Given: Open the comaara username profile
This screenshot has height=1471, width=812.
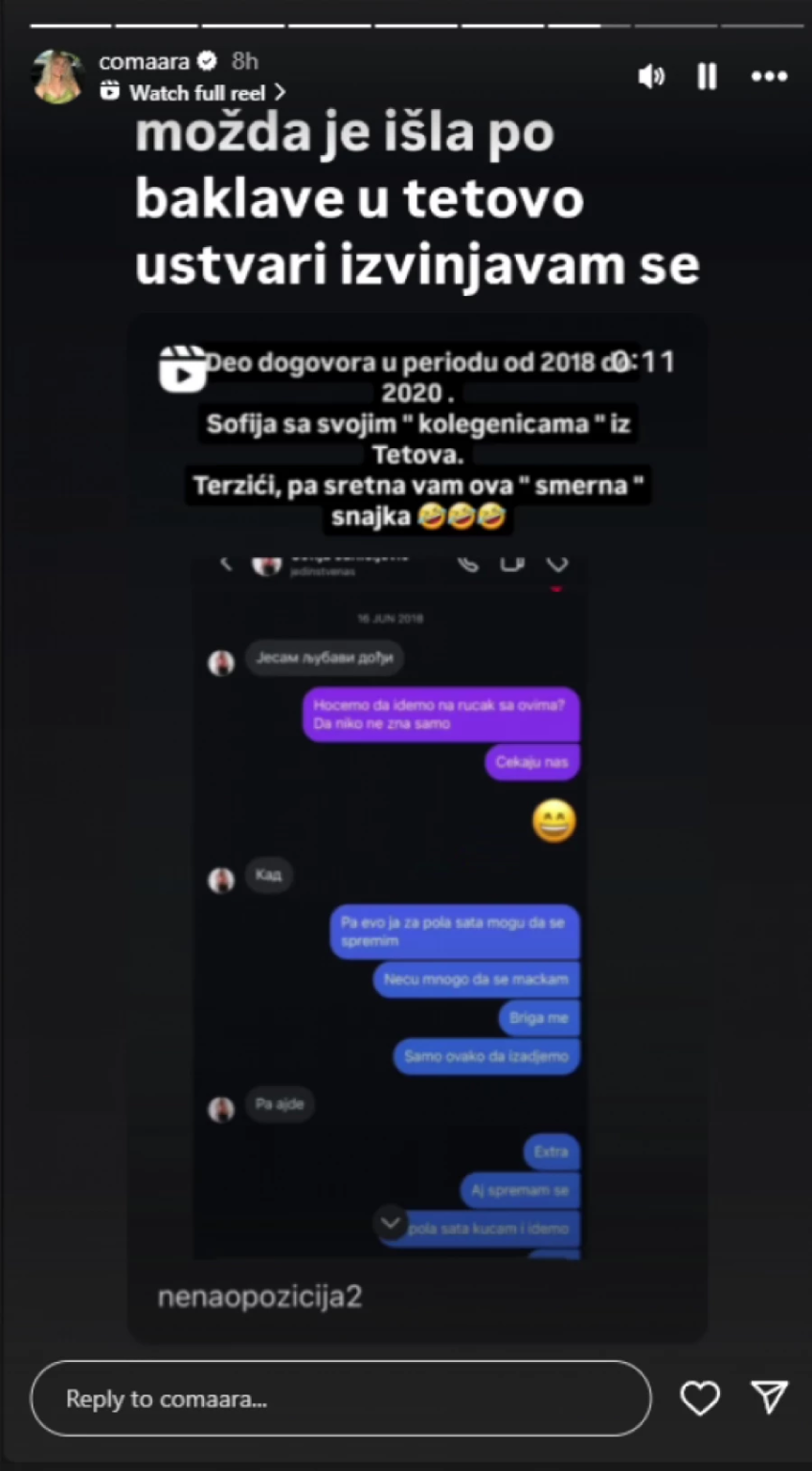Looking at the screenshot, I should click(144, 61).
